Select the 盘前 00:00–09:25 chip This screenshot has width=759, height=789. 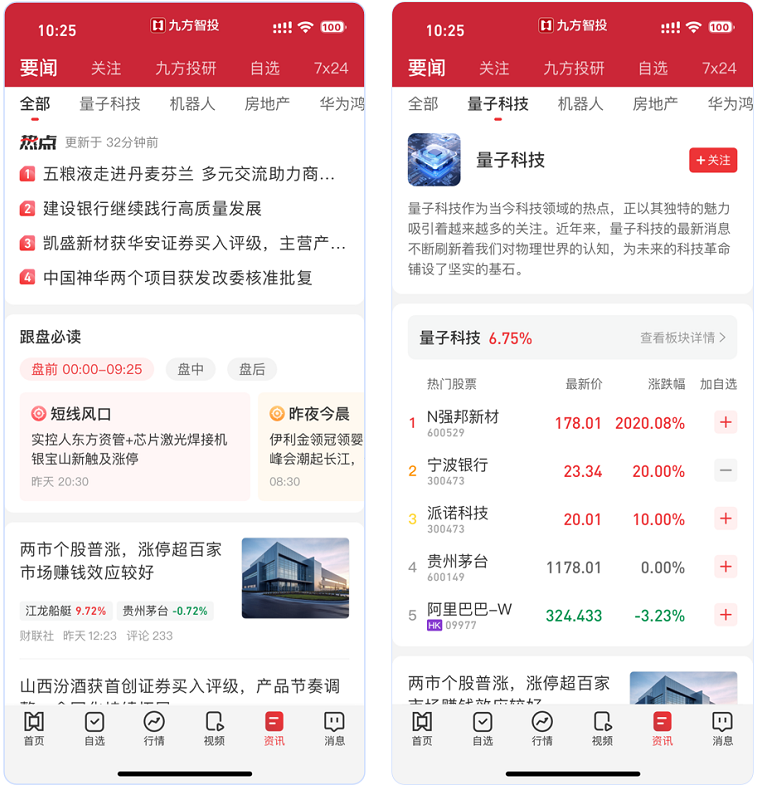pyautogui.click(x=87, y=369)
